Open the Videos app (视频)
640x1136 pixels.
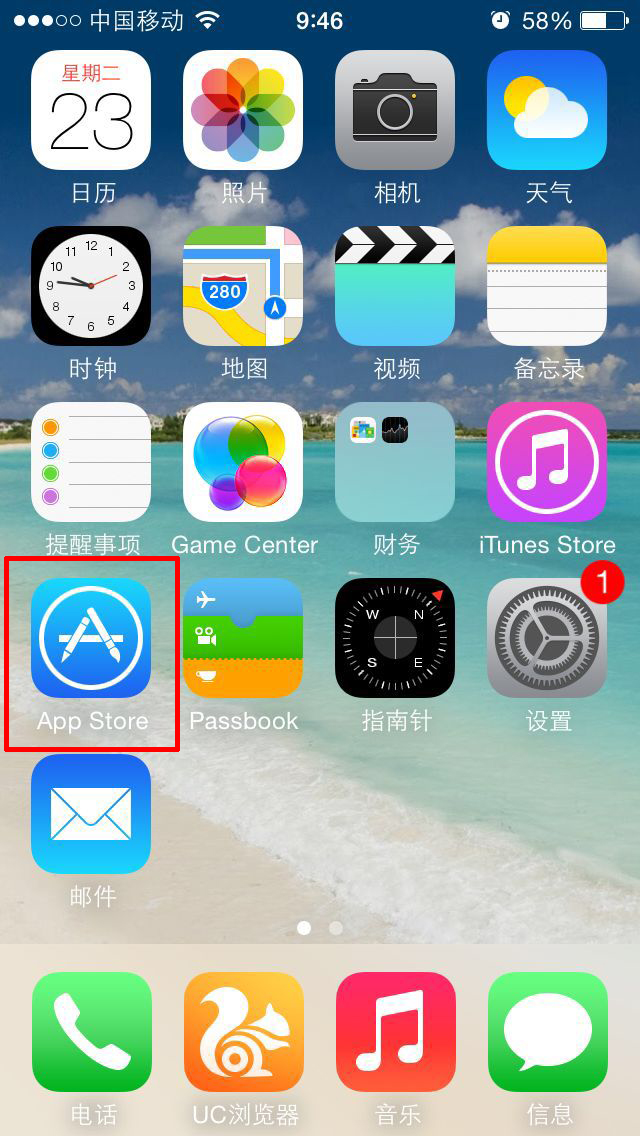pyautogui.click(x=395, y=286)
